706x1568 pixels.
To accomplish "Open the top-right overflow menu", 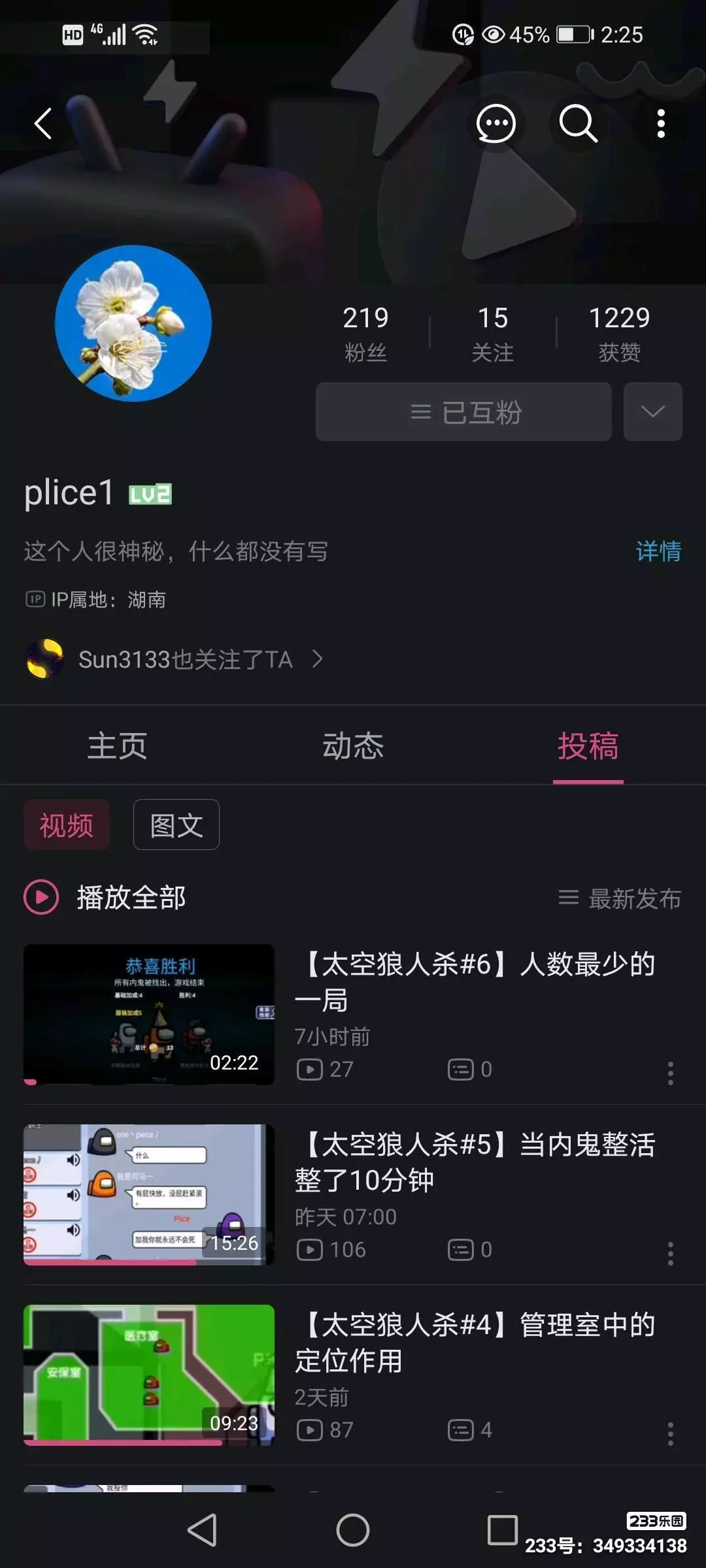I will click(x=661, y=123).
